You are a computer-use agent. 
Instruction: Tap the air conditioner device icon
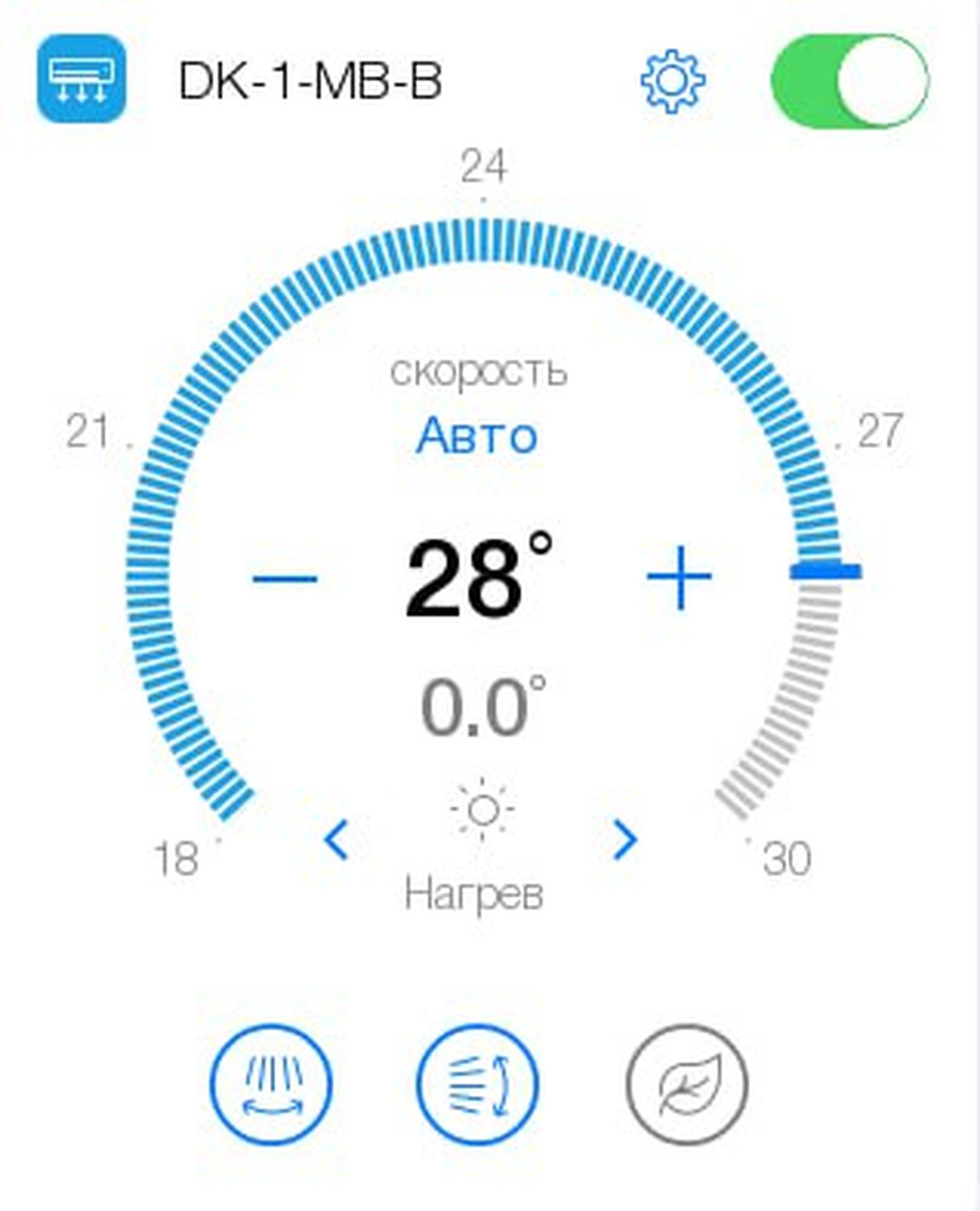(x=82, y=79)
